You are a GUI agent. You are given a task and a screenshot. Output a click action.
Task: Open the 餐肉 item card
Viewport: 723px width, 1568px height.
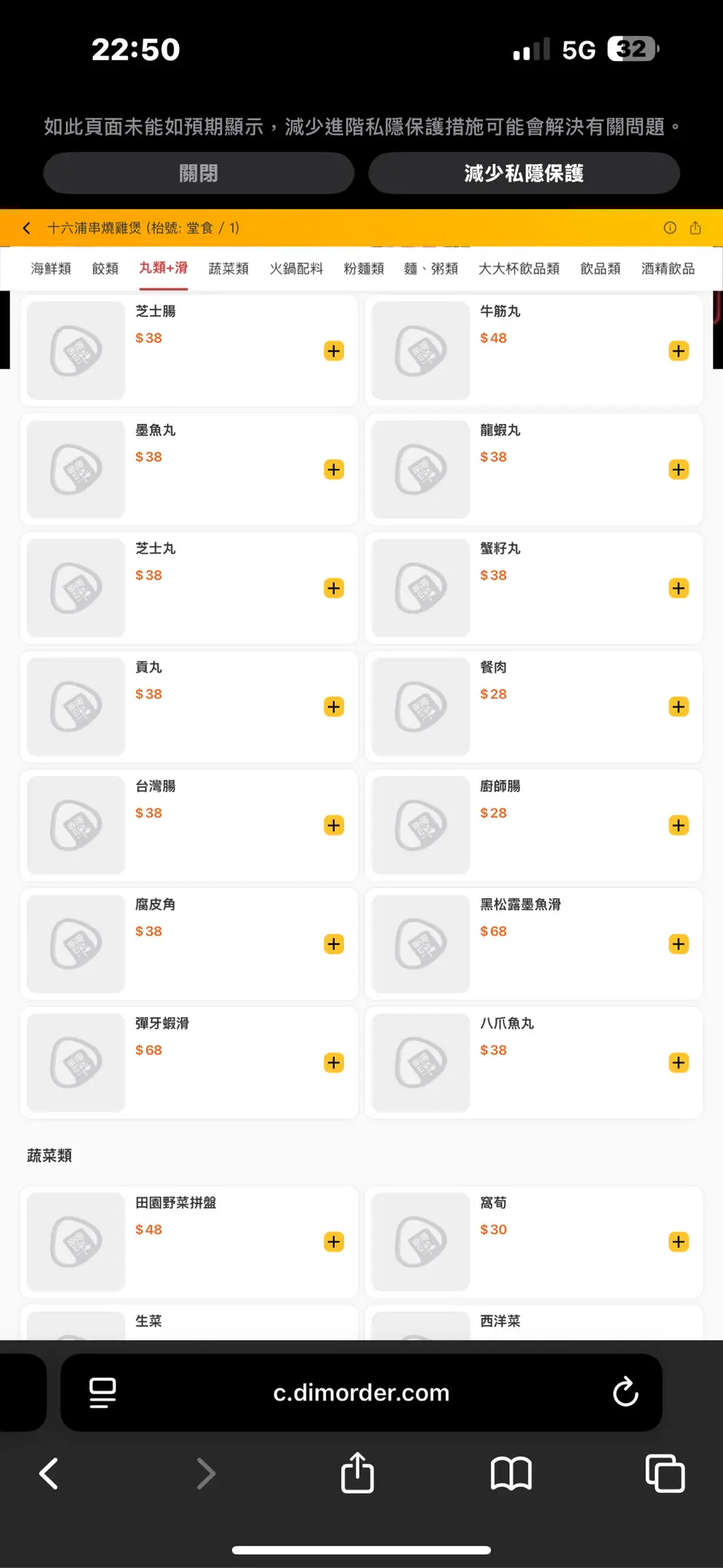pyautogui.click(x=534, y=707)
